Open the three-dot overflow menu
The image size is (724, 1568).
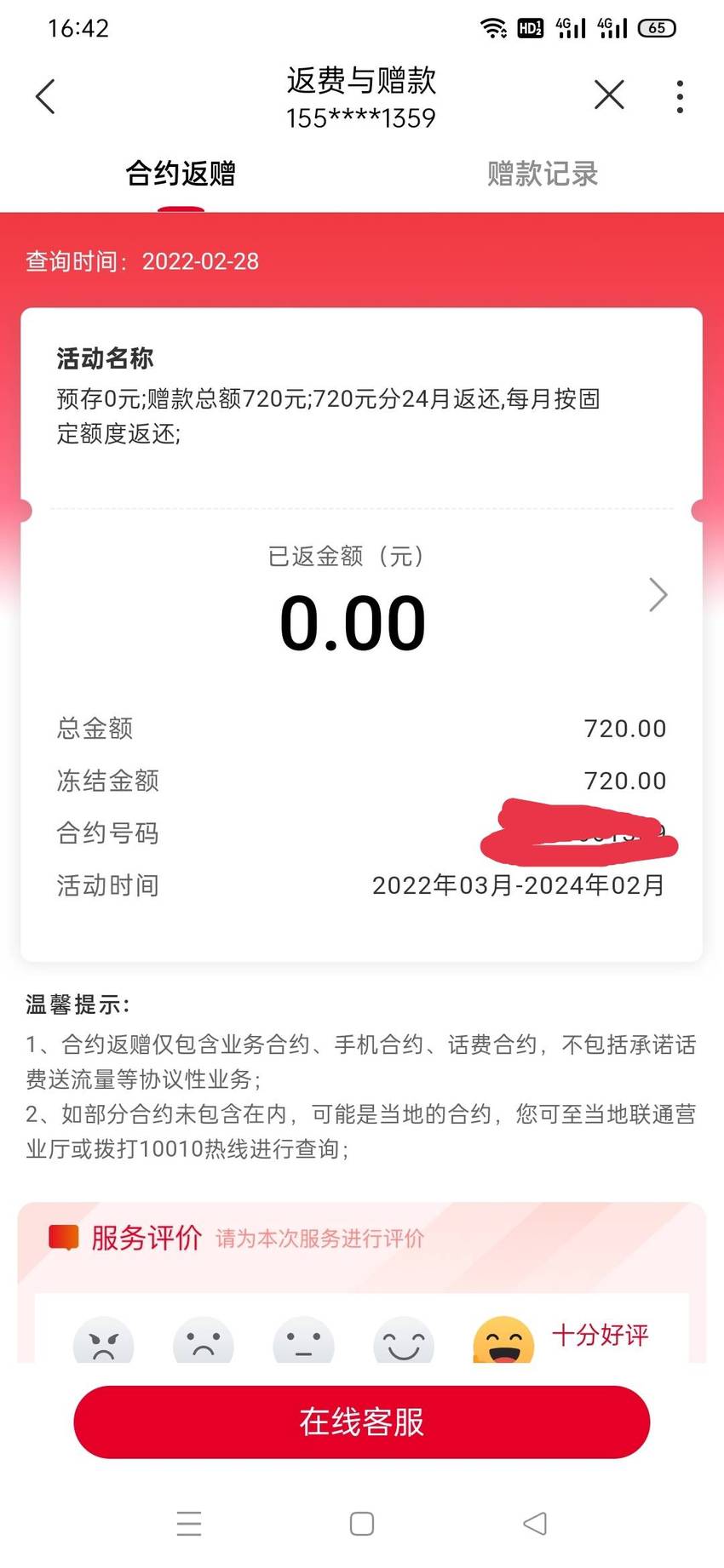pyautogui.click(x=679, y=96)
